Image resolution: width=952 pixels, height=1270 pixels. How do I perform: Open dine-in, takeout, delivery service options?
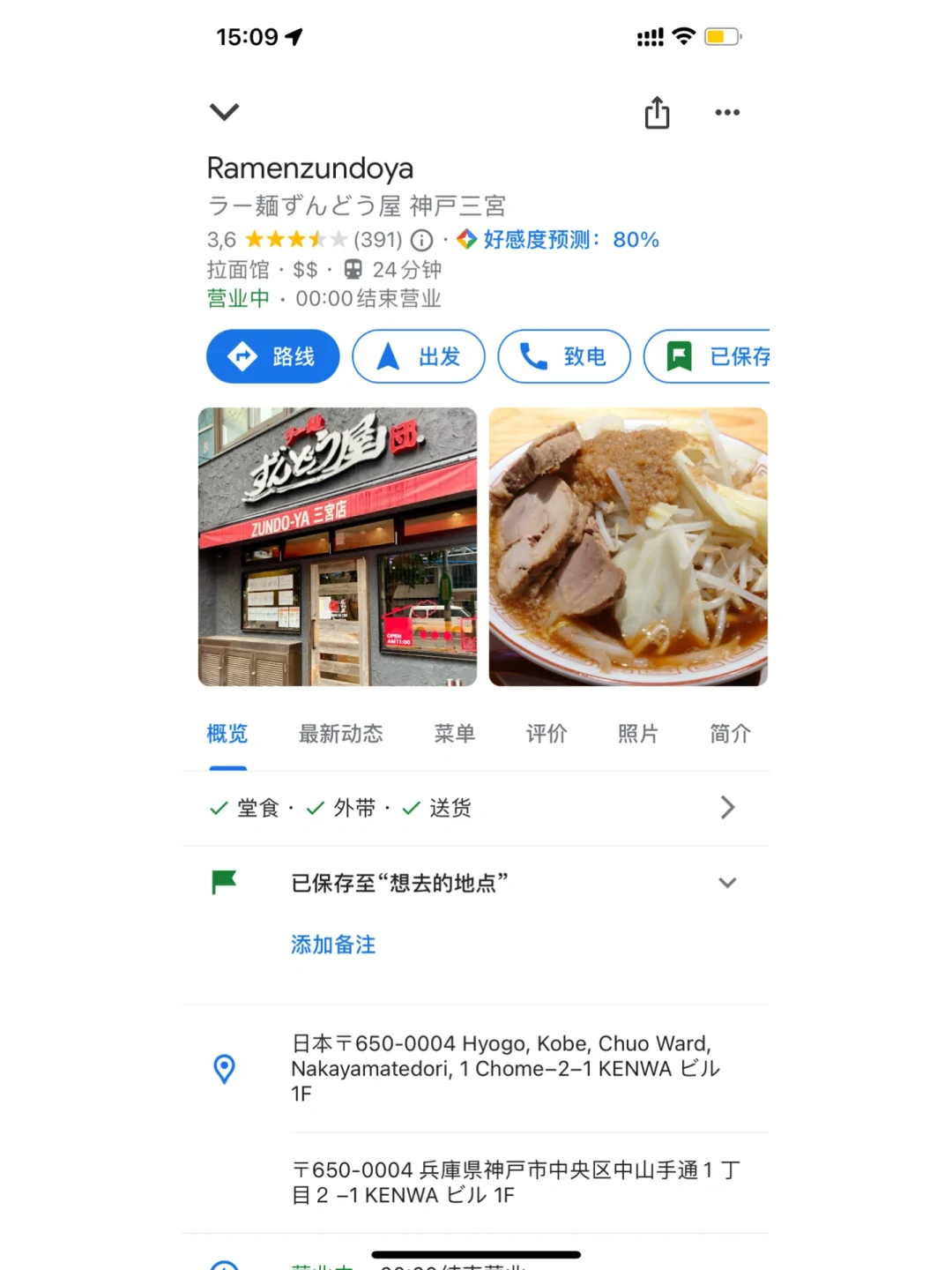(x=474, y=808)
